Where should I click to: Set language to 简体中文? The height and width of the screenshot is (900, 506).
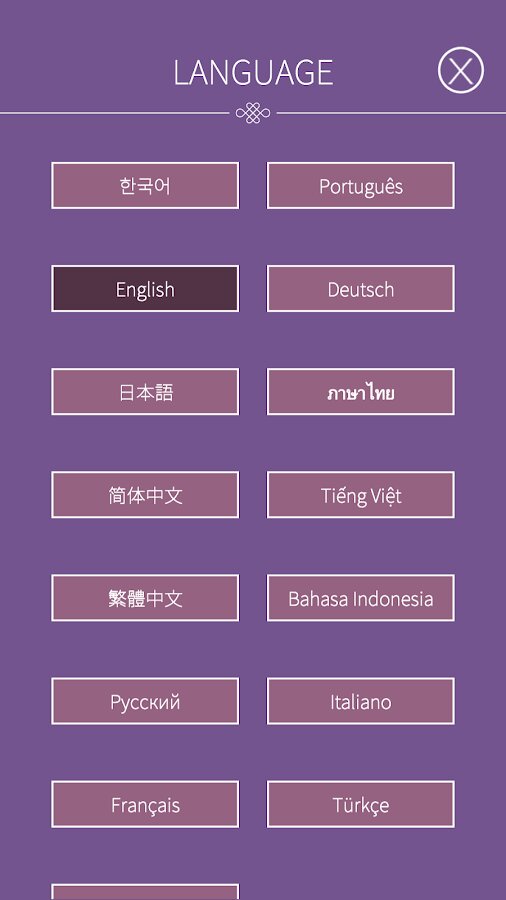(x=145, y=495)
